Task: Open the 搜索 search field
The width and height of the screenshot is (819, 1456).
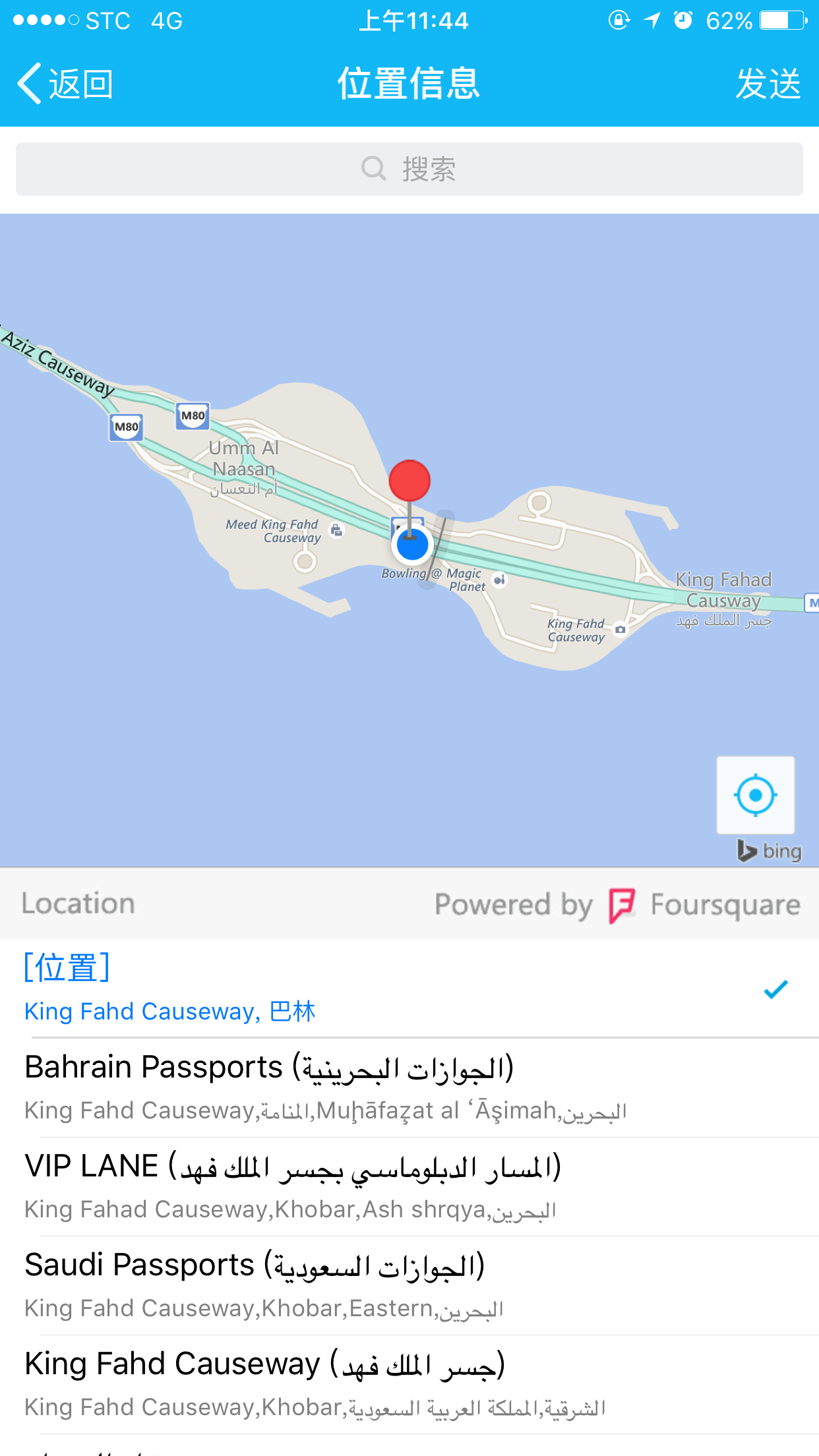Action: [409, 169]
